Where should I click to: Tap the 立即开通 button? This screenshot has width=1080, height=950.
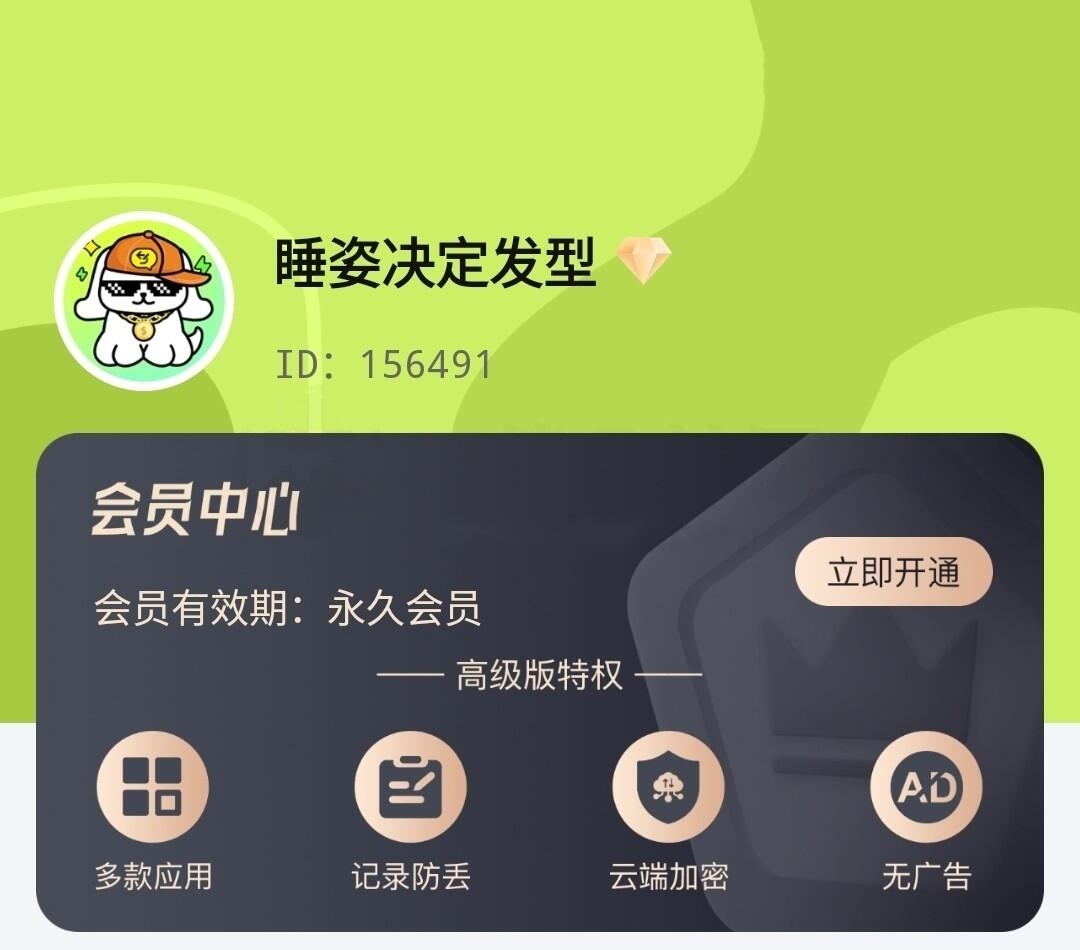click(893, 573)
